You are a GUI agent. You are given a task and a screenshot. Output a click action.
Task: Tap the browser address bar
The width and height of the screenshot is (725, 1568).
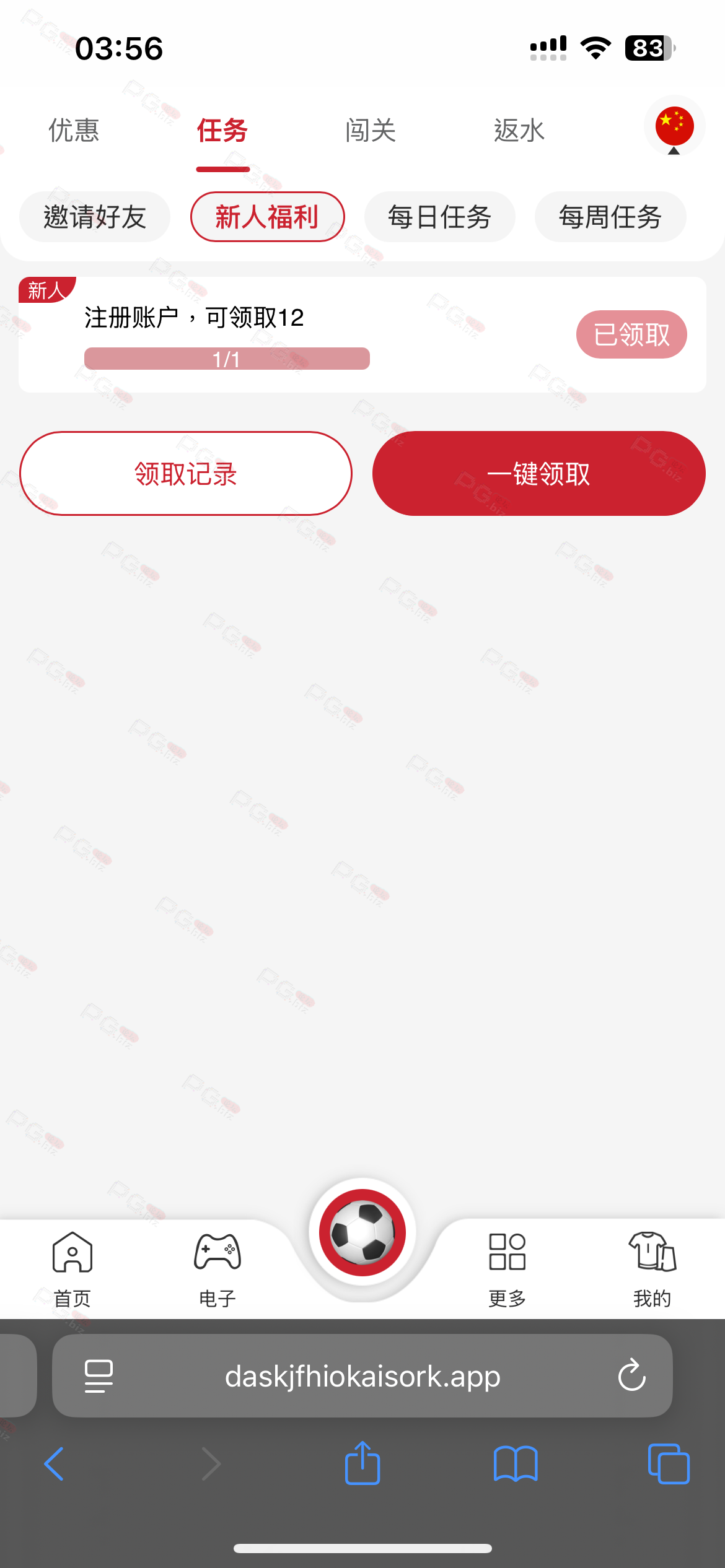pos(362,1375)
